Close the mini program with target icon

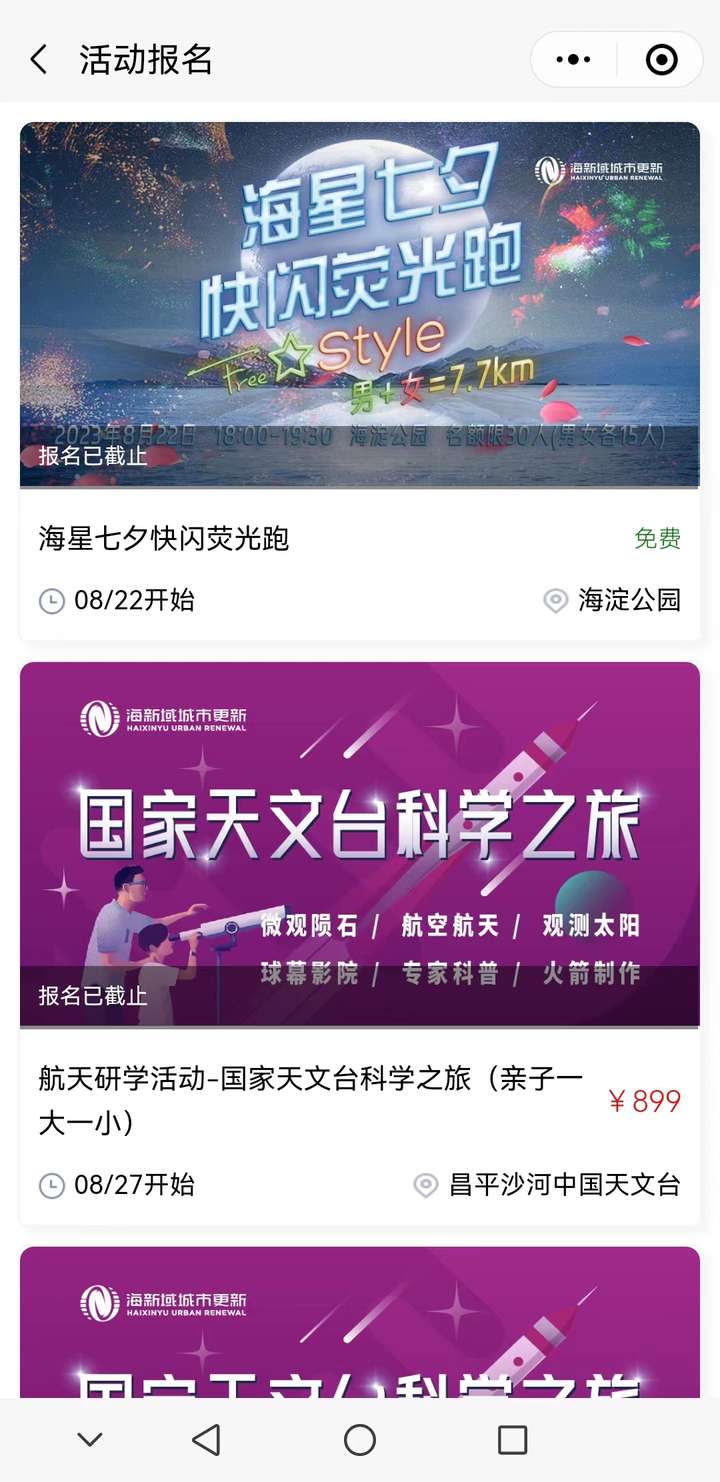point(661,60)
